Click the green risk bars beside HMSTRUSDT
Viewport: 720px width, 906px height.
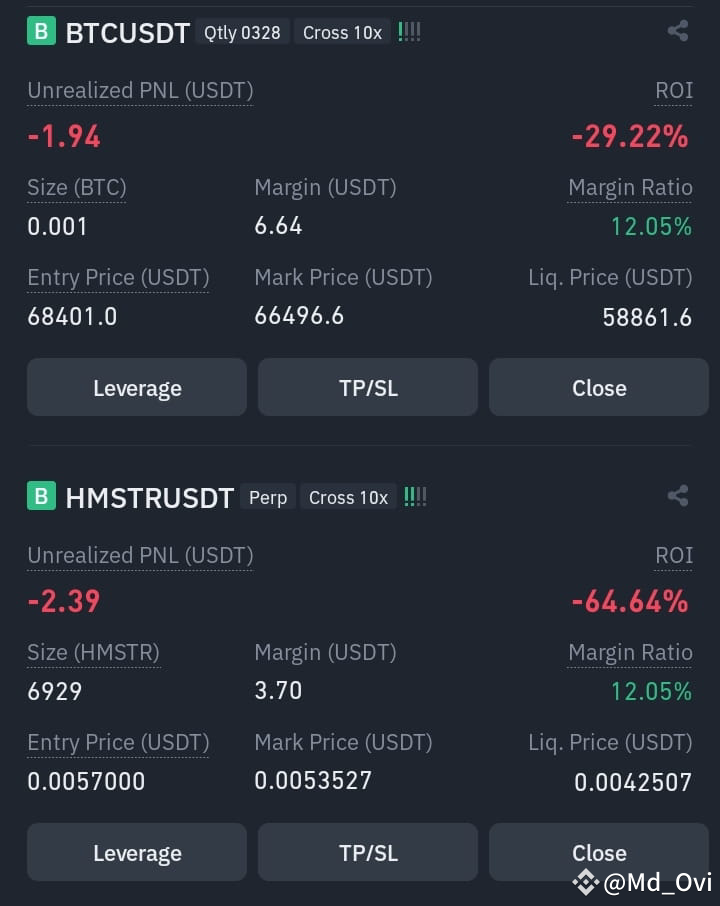click(415, 496)
